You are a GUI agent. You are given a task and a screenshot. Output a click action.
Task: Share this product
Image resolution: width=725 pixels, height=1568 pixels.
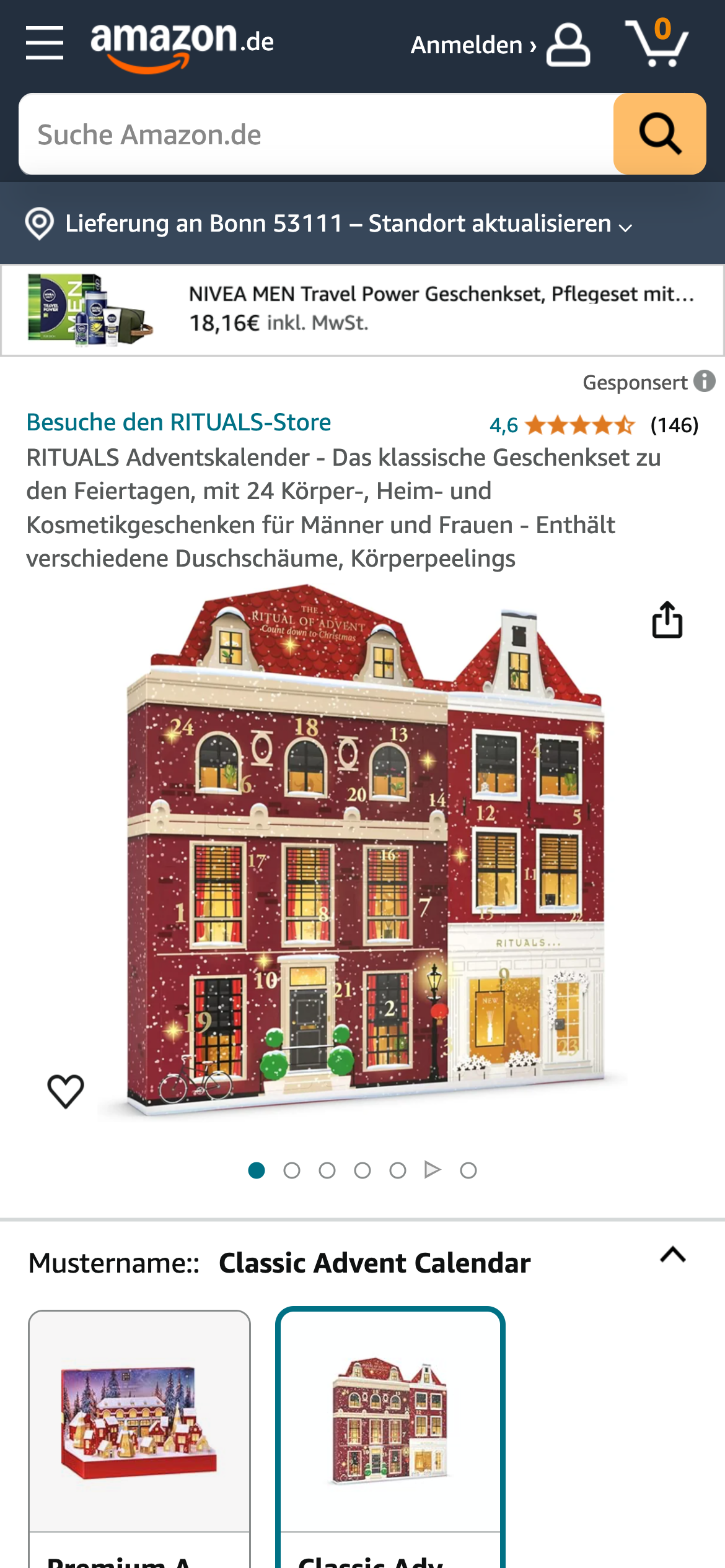667,620
